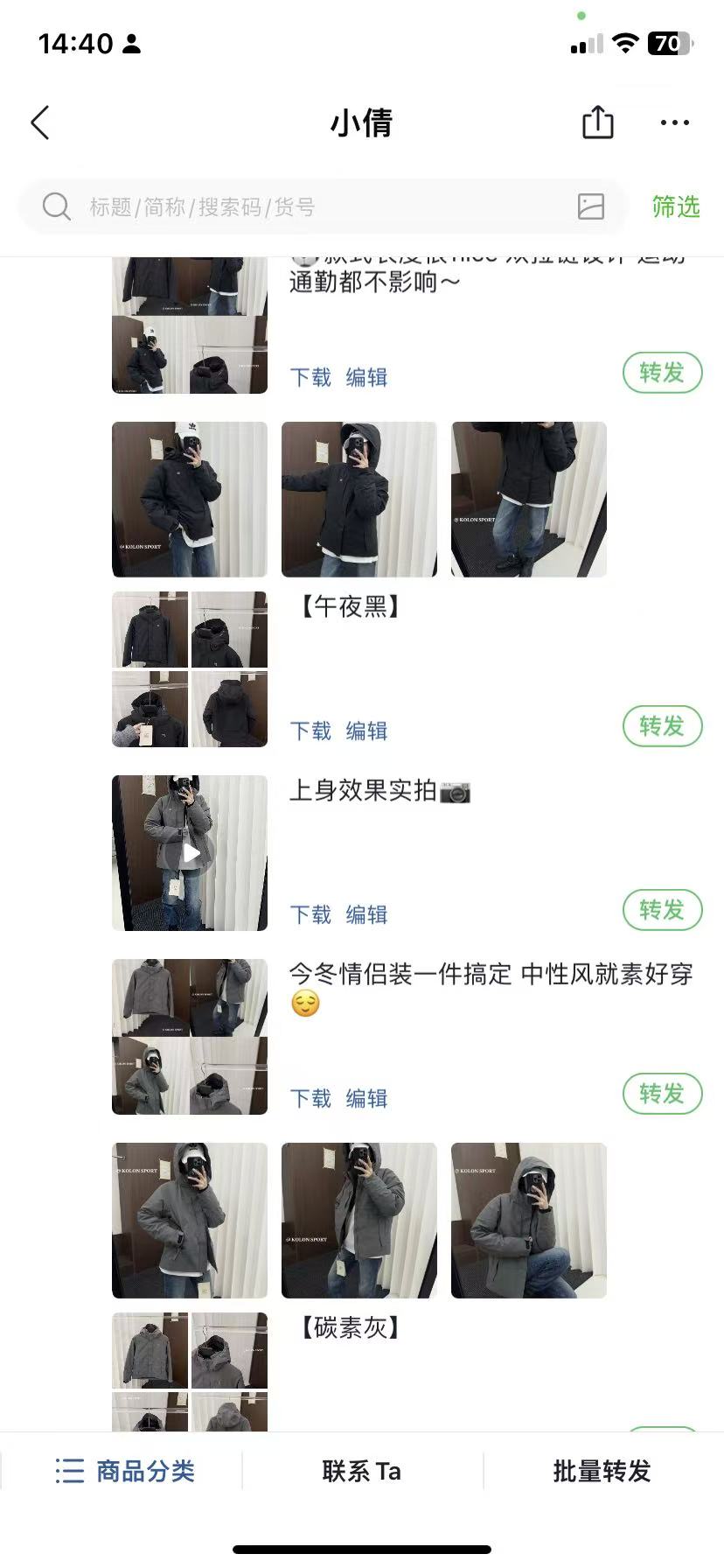The width and height of the screenshot is (724, 1568).
Task: Download the 【午夜黑】 post via 下载
Action: [310, 731]
